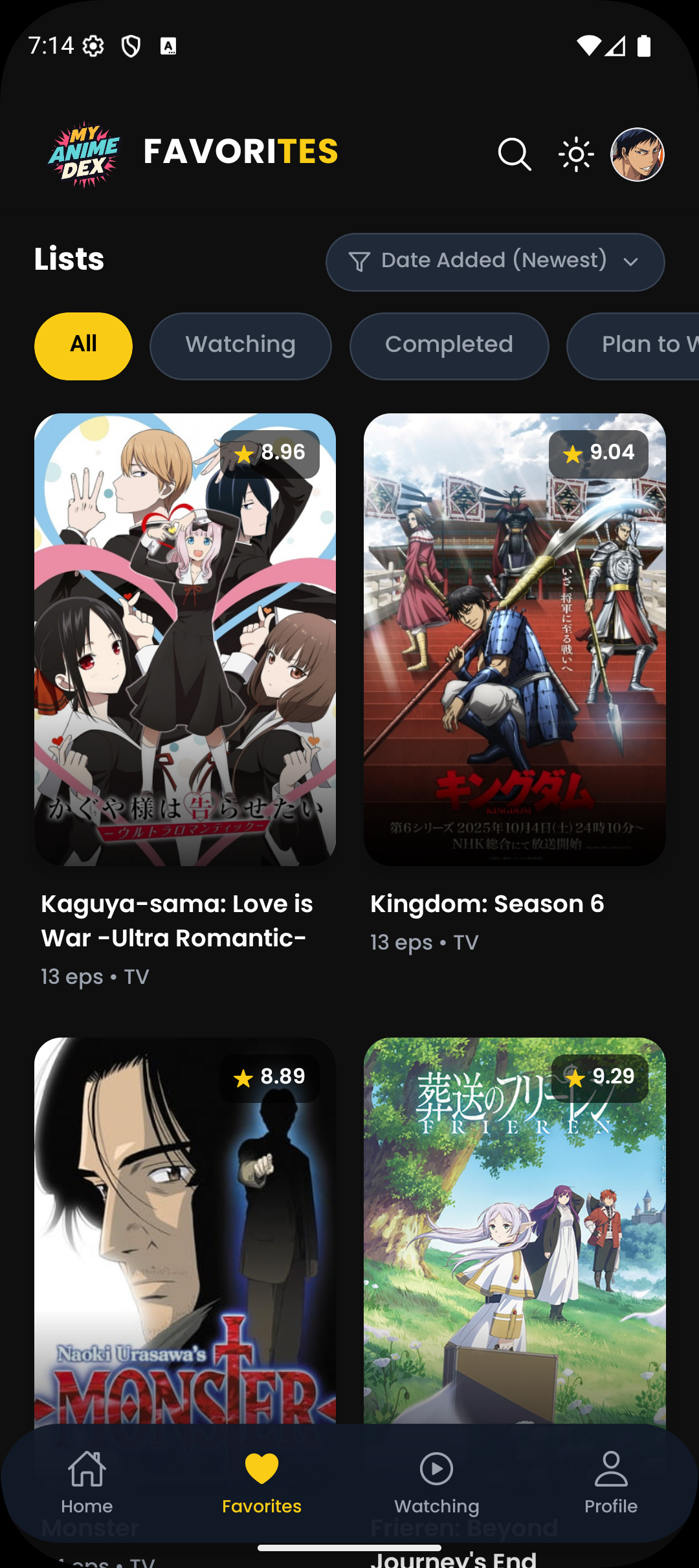
Task: Open Frieren: Beyond Journey's End card
Action: pos(515,1229)
